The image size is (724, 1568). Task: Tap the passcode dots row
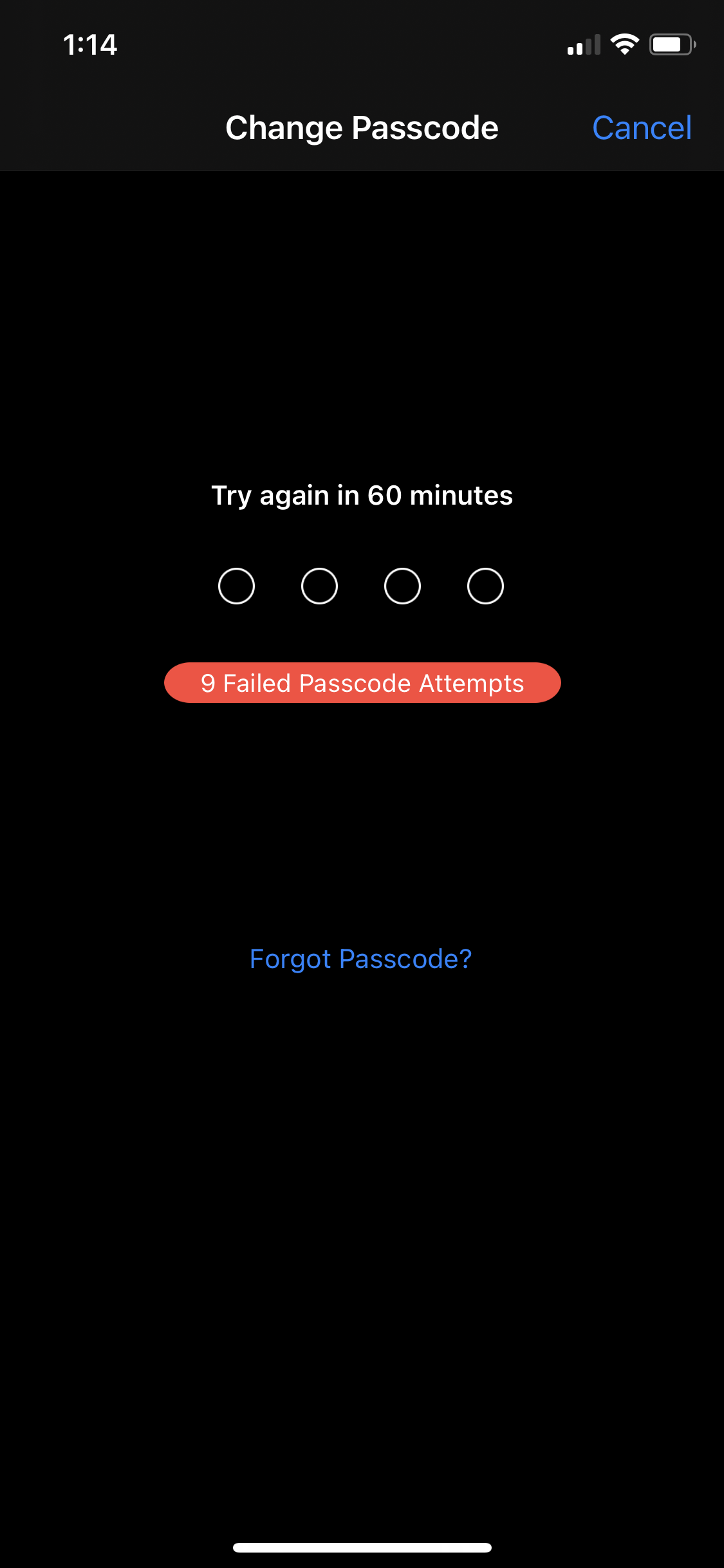pyautogui.click(x=360, y=586)
